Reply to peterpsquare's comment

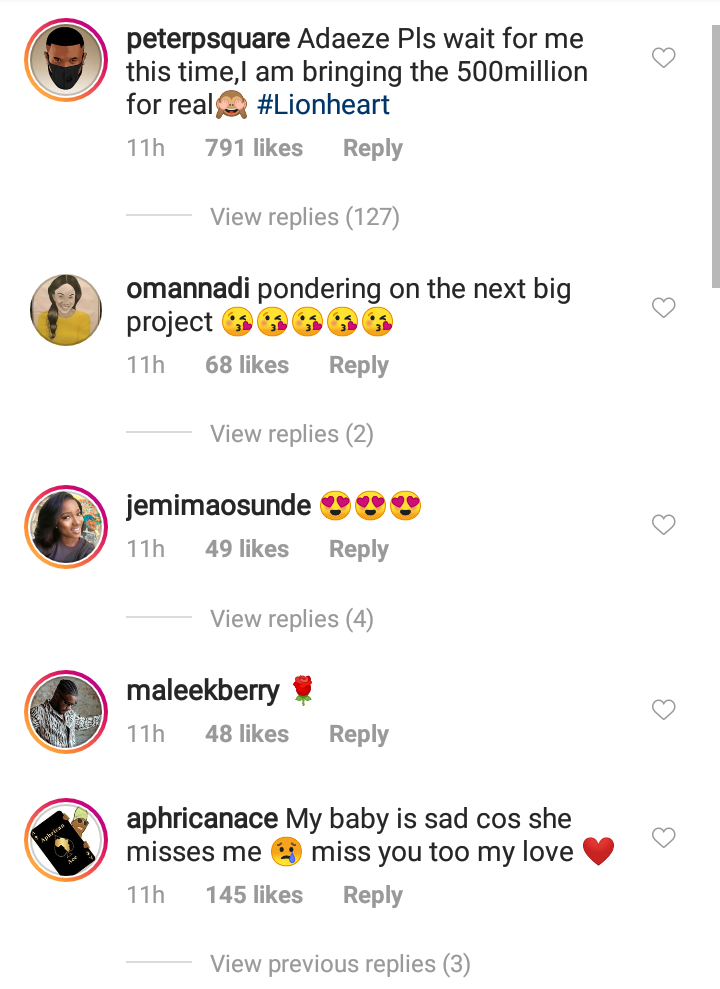point(372,148)
